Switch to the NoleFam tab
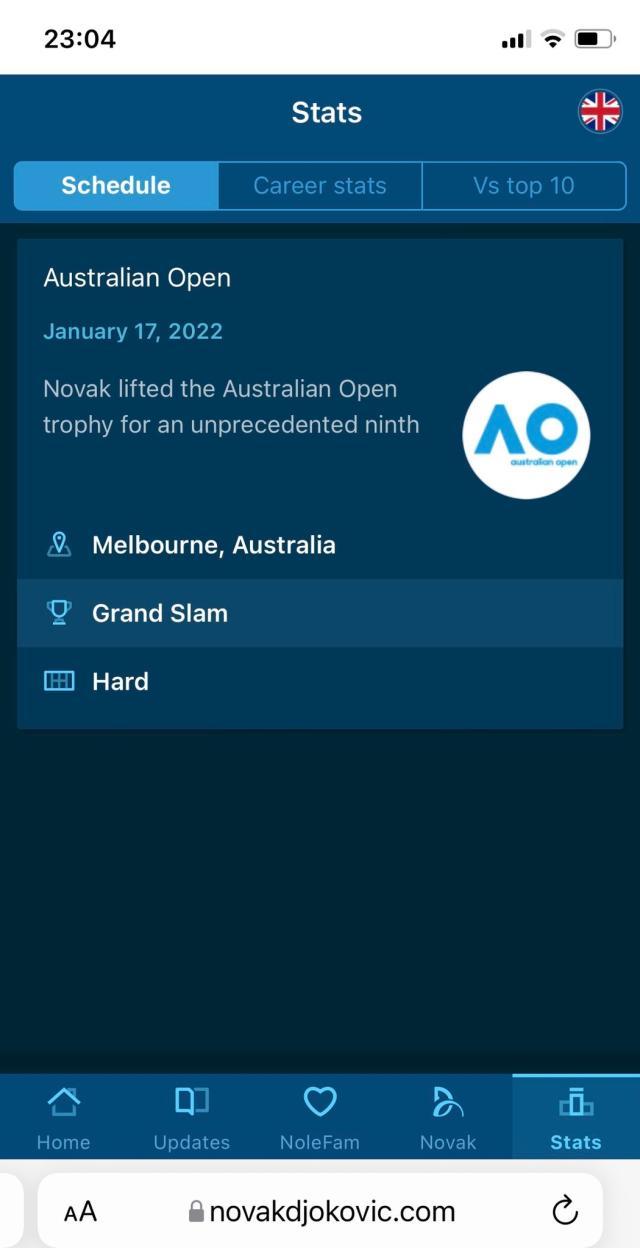Screen dimensions: 640x1248 [320, 1117]
